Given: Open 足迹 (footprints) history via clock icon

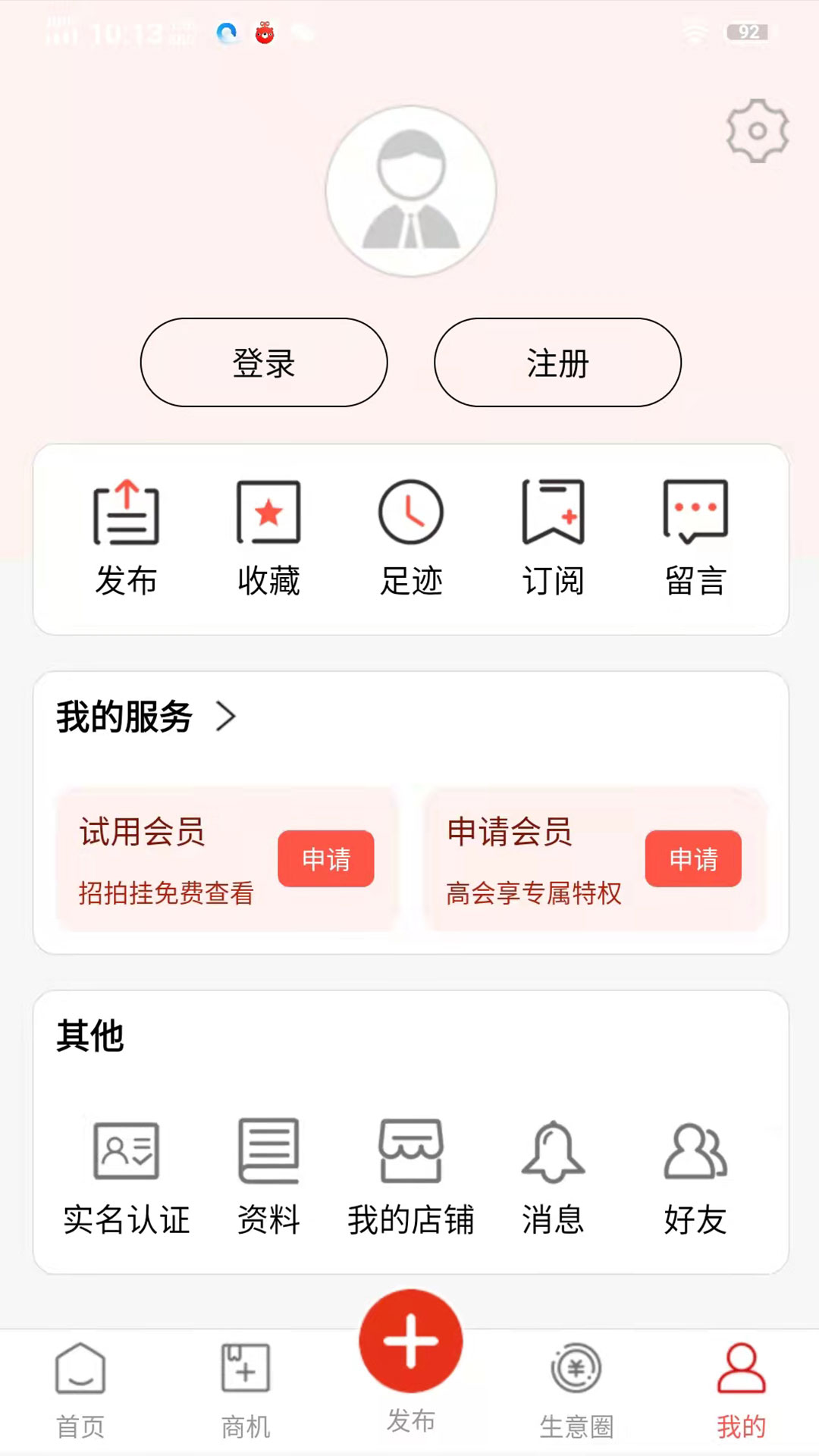Looking at the screenshot, I should tap(412, 513).
